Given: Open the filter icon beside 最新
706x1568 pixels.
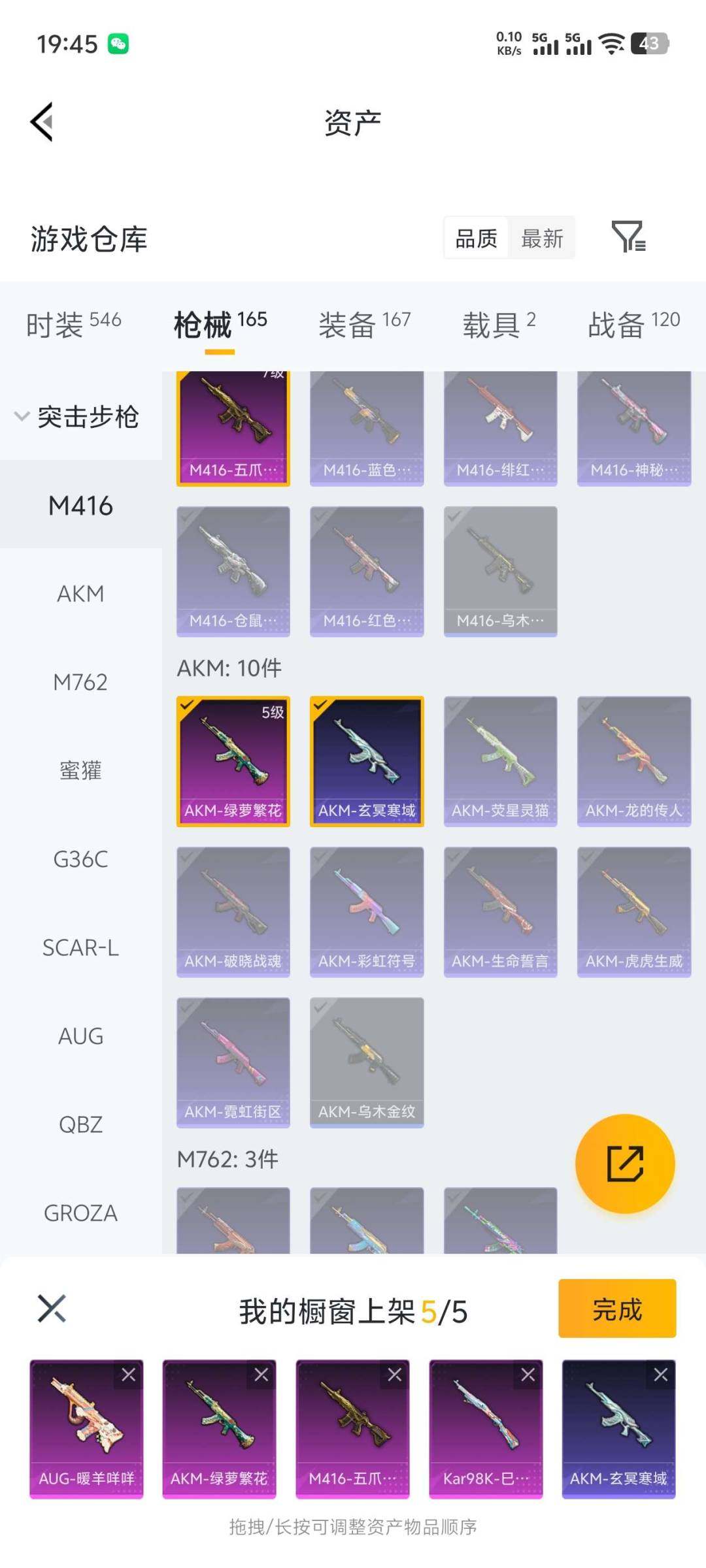Looking at the screenshot, I should [x=628, y=237].
